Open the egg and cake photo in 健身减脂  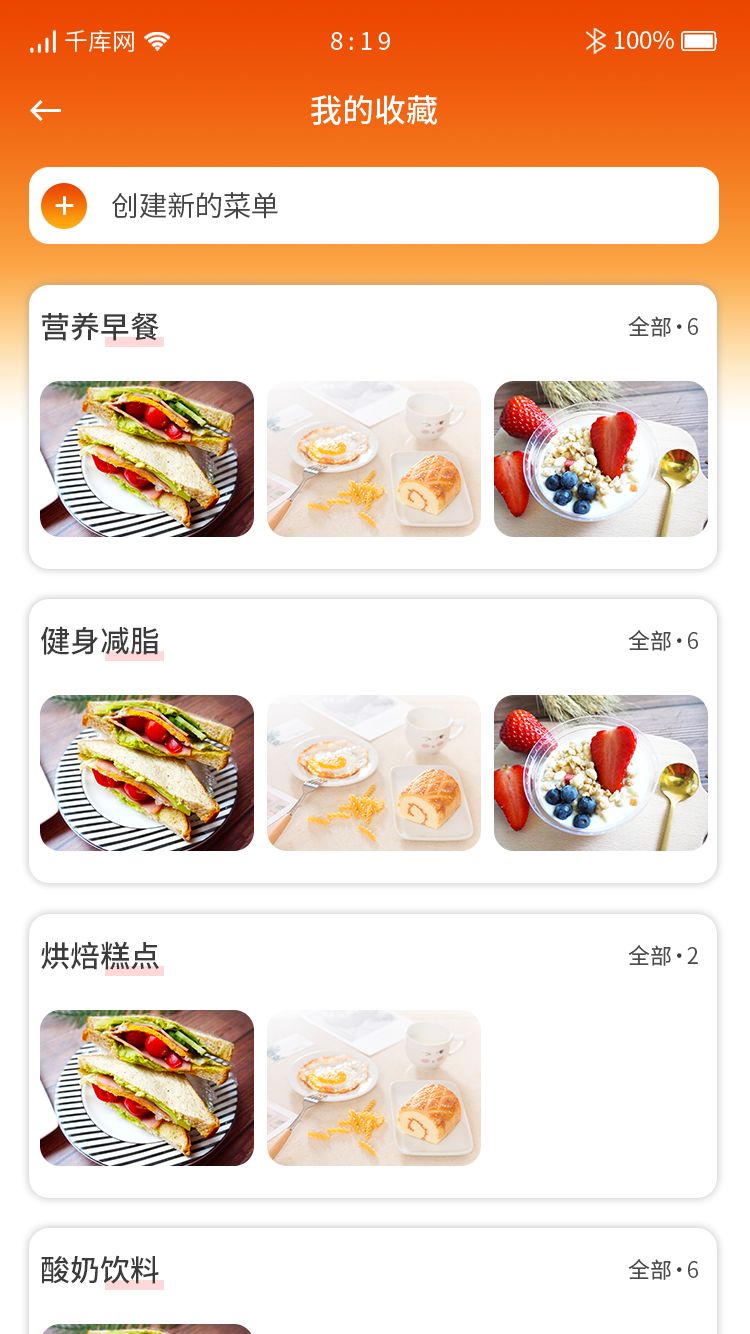[374, 773]
